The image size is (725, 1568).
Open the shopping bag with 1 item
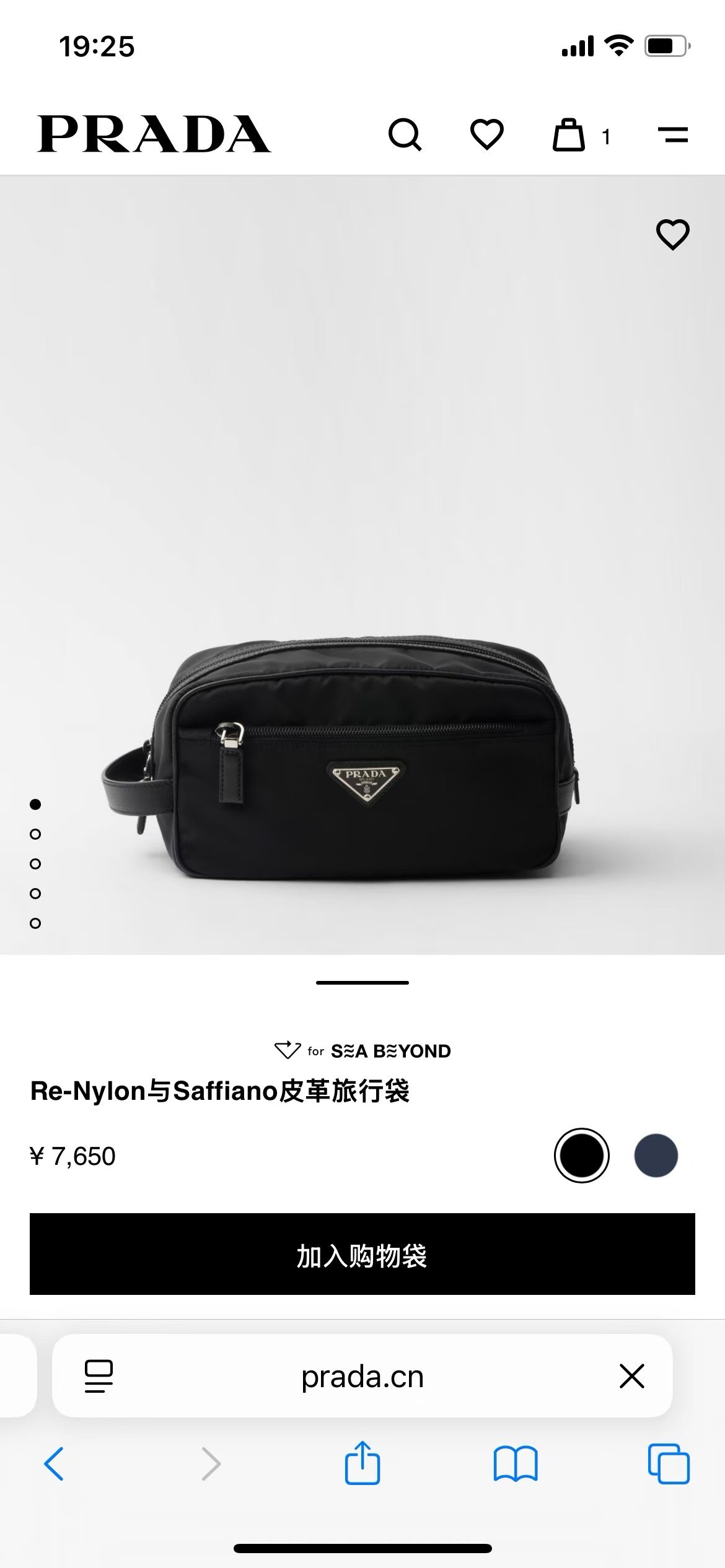point(569,134)
